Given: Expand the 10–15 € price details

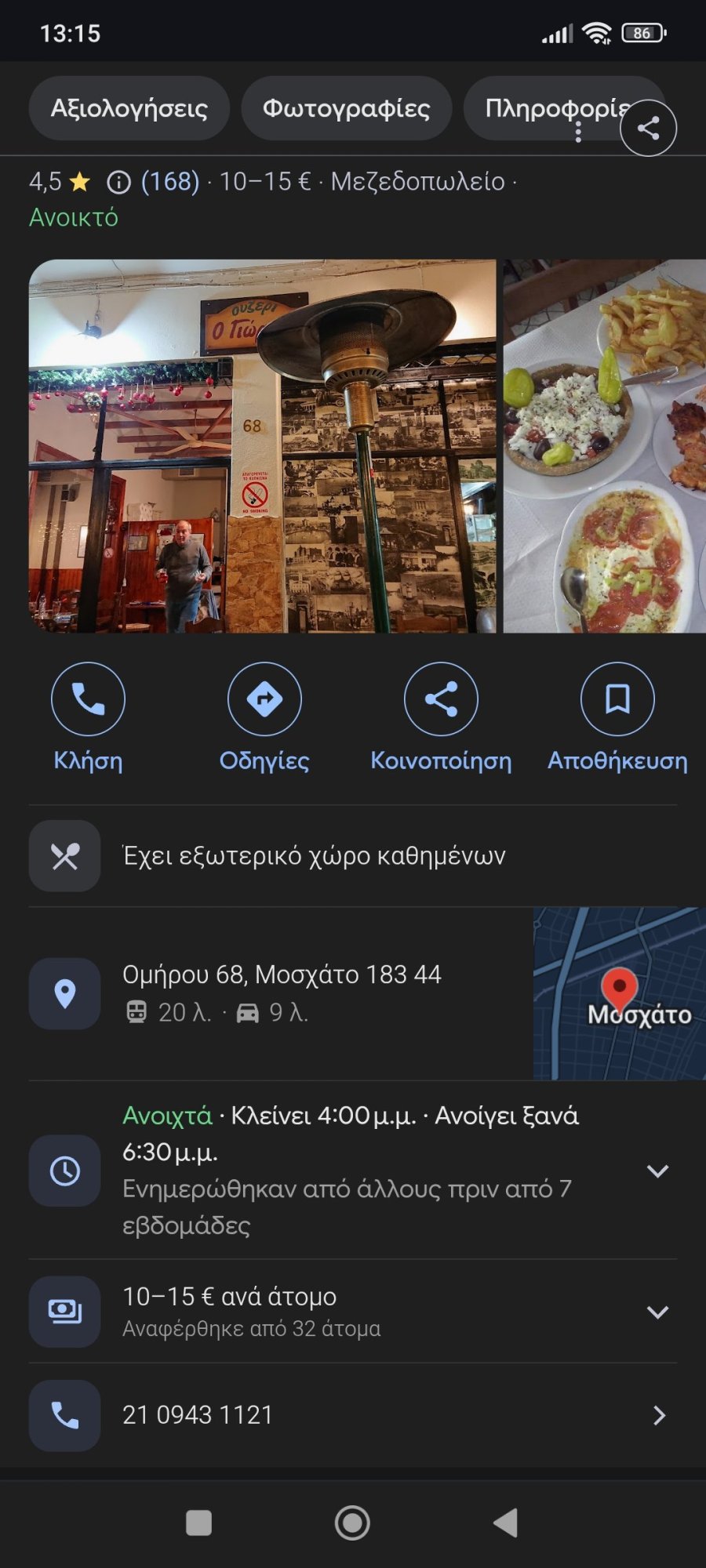Looking at the screenshot, I should click(659, 1311).
